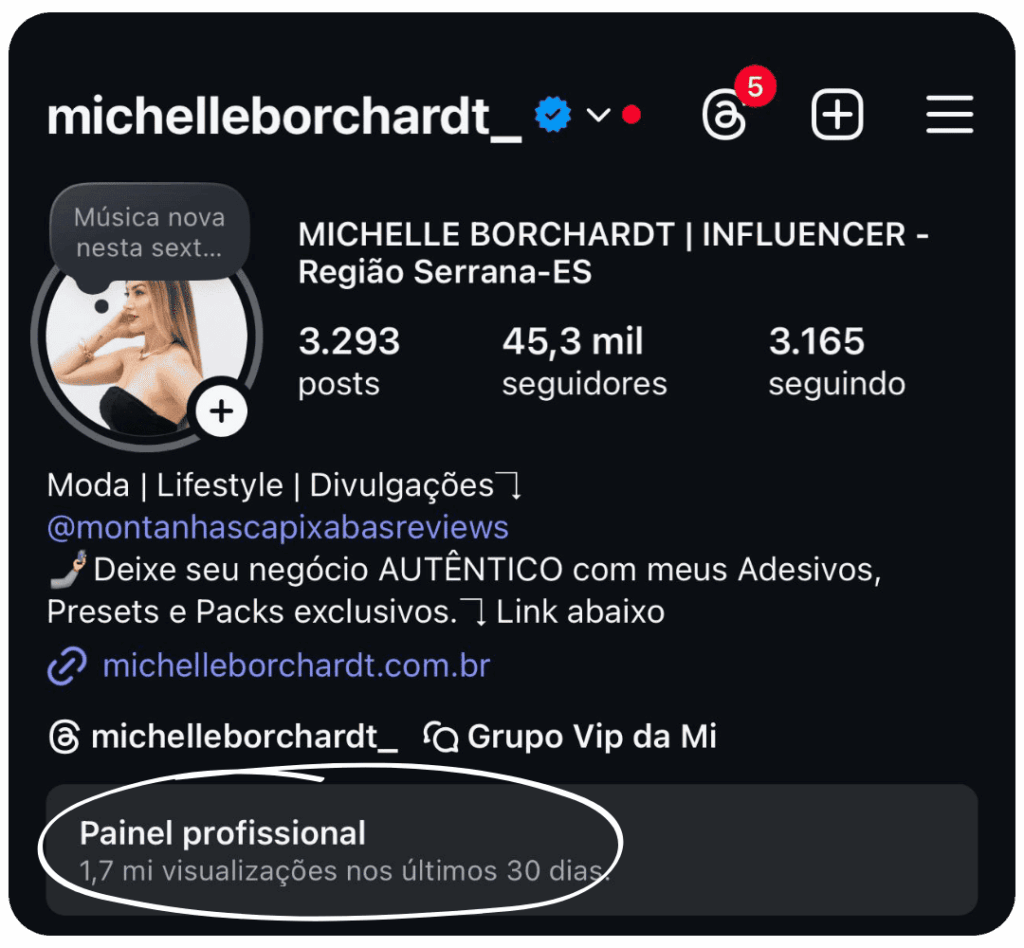Open the @montanhascapixabasreviews mention
1024x948 pixels.
pyautogui.click(x=277, y=527)
